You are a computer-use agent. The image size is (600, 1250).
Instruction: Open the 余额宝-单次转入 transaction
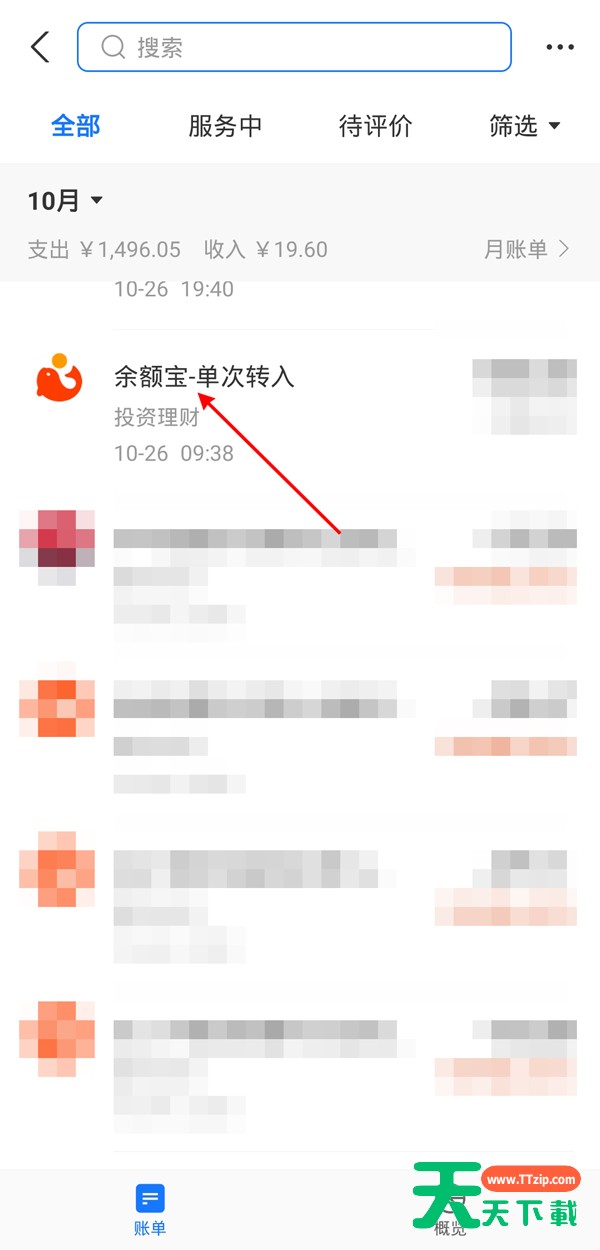[300, 412]
